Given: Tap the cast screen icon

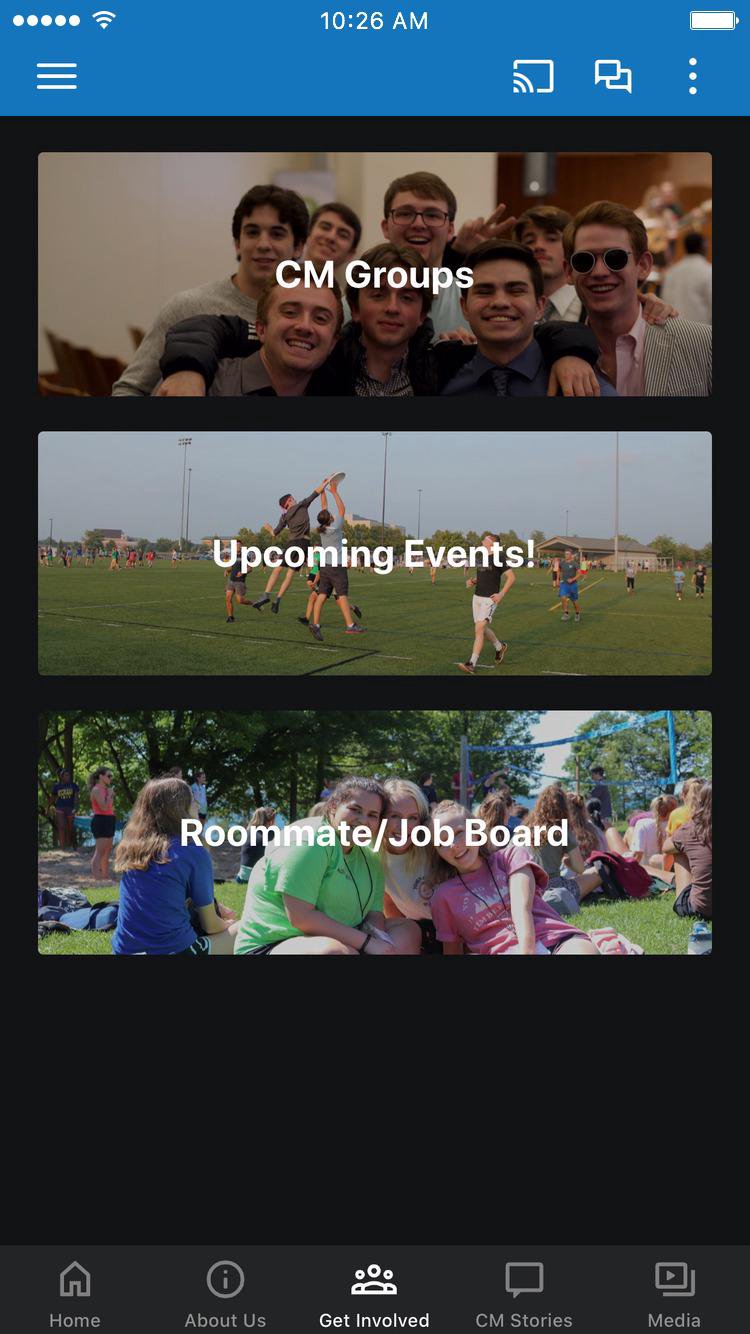Looking at the screenshot, I should [x=533, y=77].
